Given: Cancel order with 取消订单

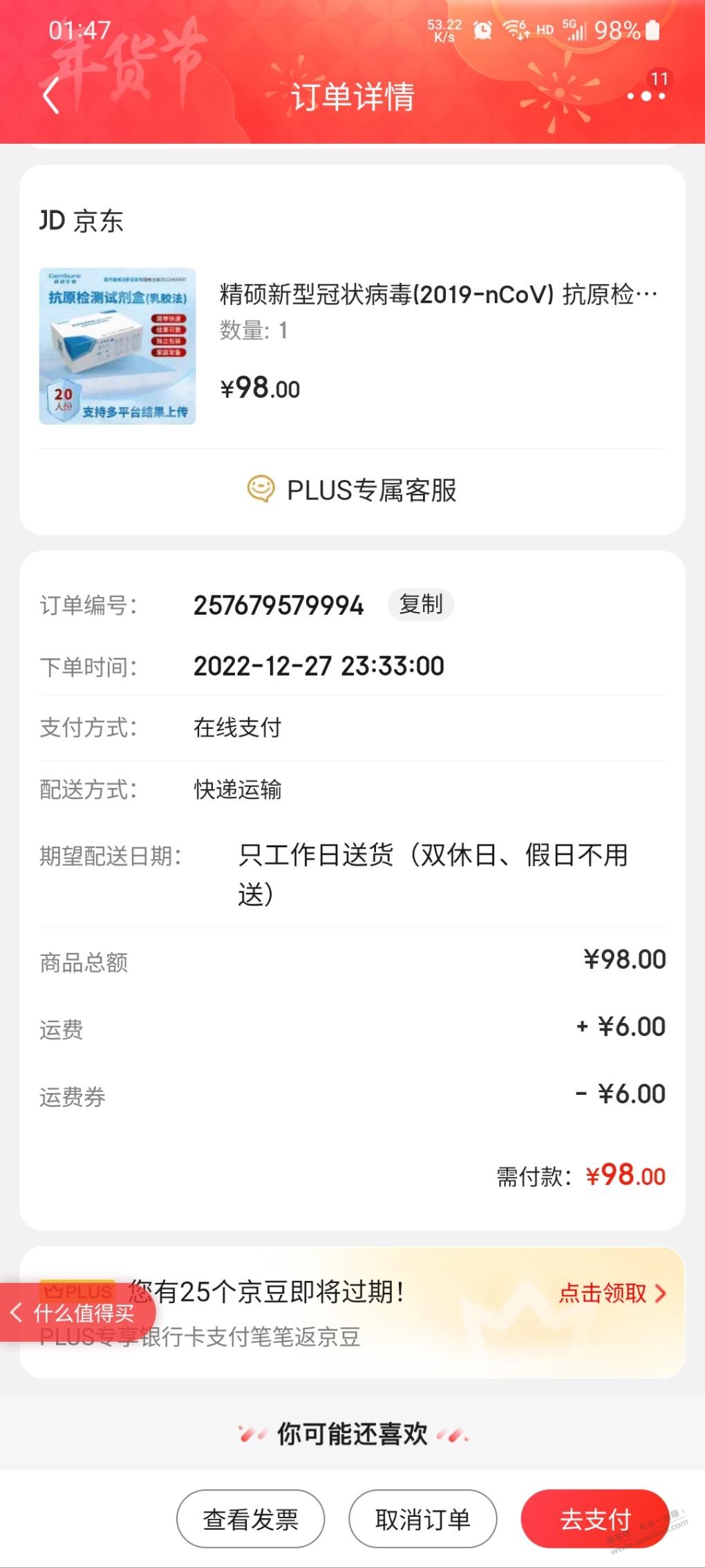Looking at the screenshot, I should pyautogui.click(x=423, y=1520).
